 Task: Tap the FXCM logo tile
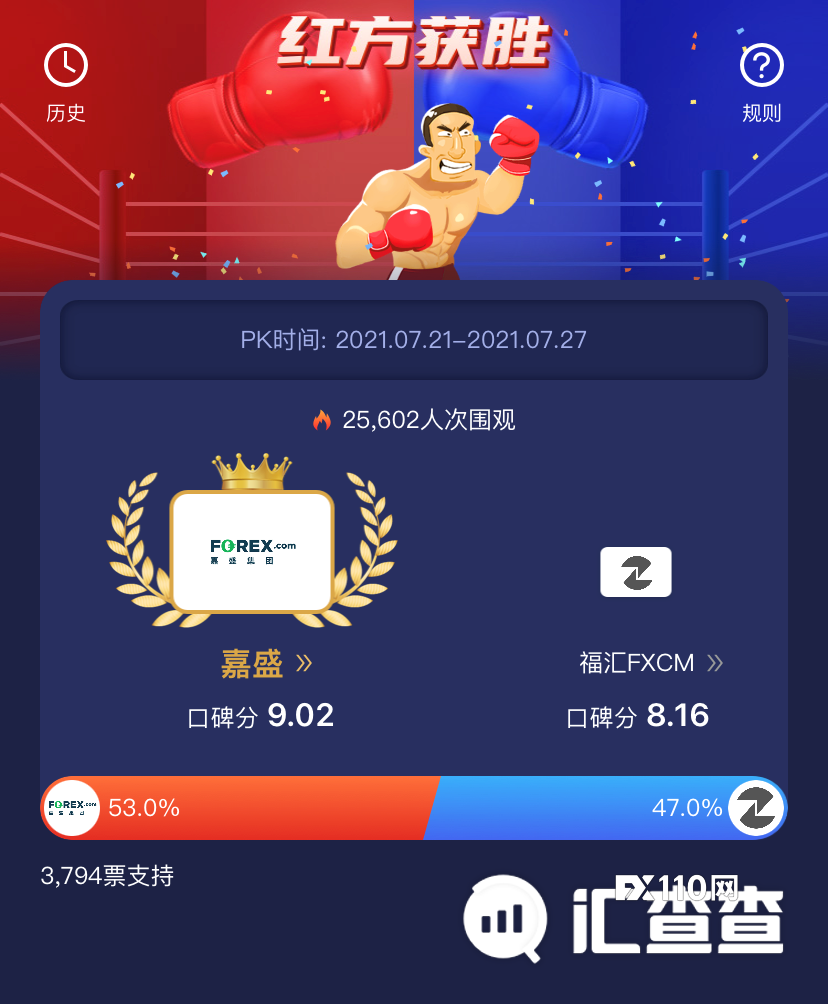point(636,572)
